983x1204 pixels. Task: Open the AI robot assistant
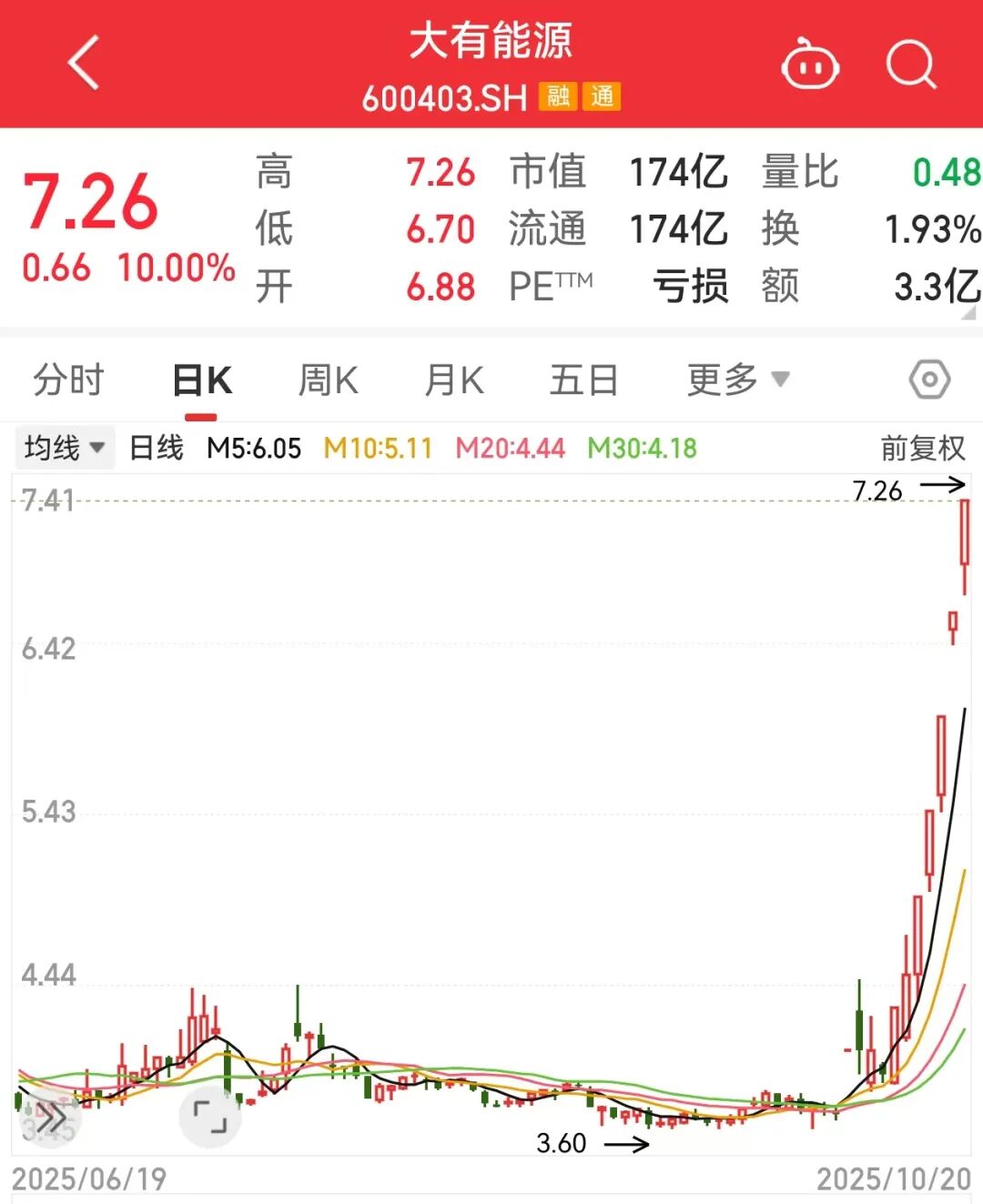(x=811, y=64)
